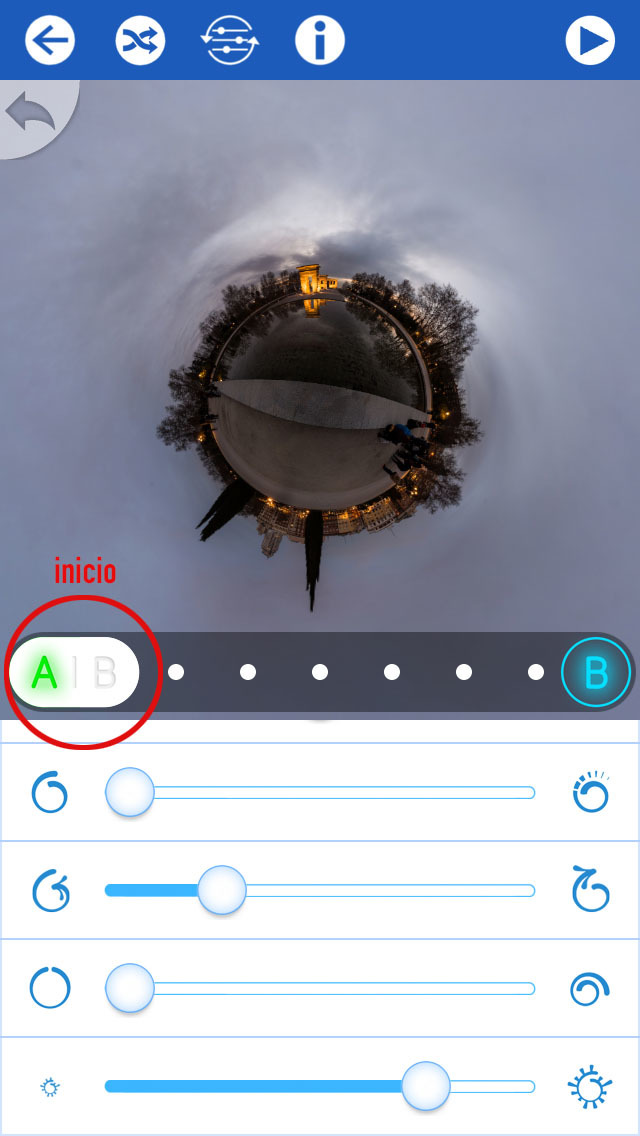Tap the swirl icon at the third slider's right end
Image resolution: width=640 pixels, height=1136 pixels.
590,989
